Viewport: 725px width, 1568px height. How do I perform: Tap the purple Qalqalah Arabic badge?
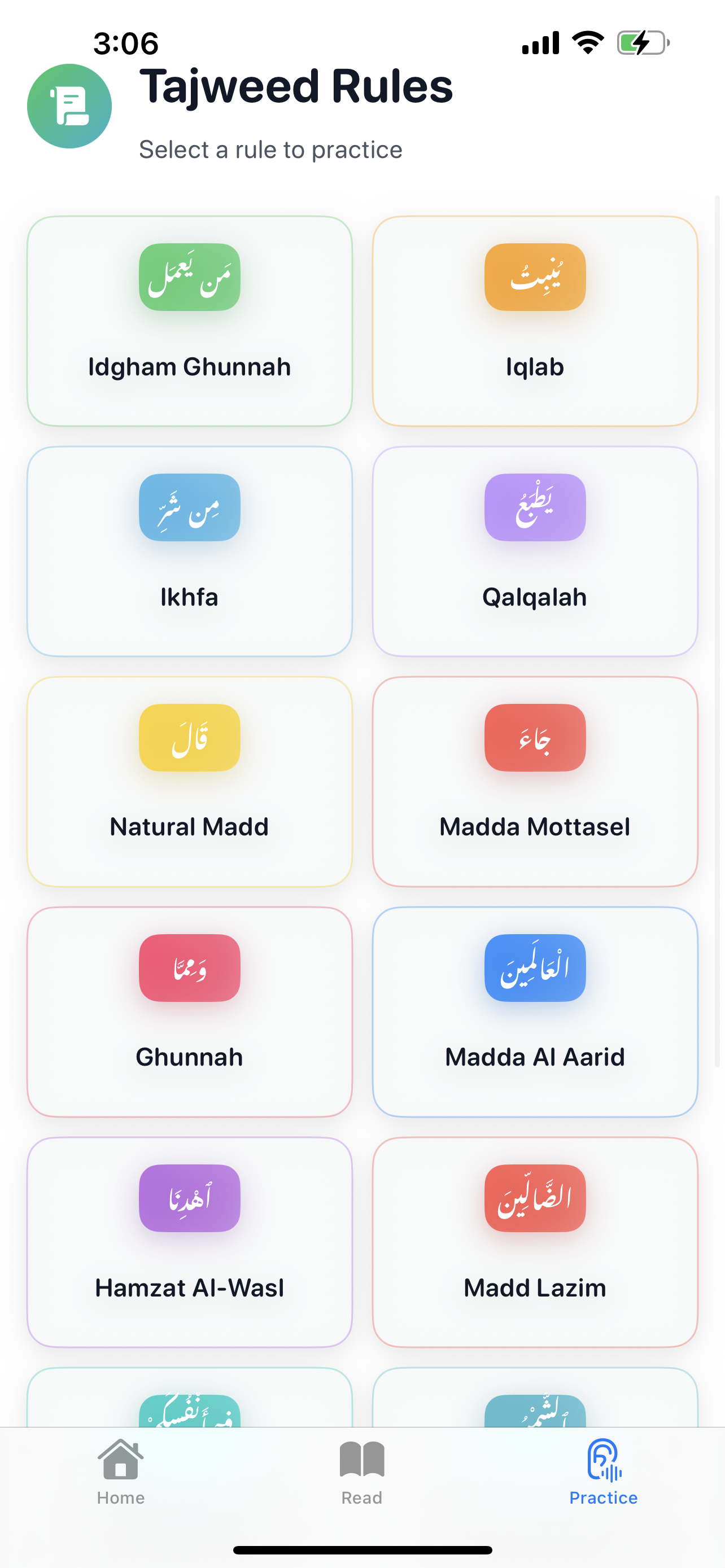pos(535,507)
